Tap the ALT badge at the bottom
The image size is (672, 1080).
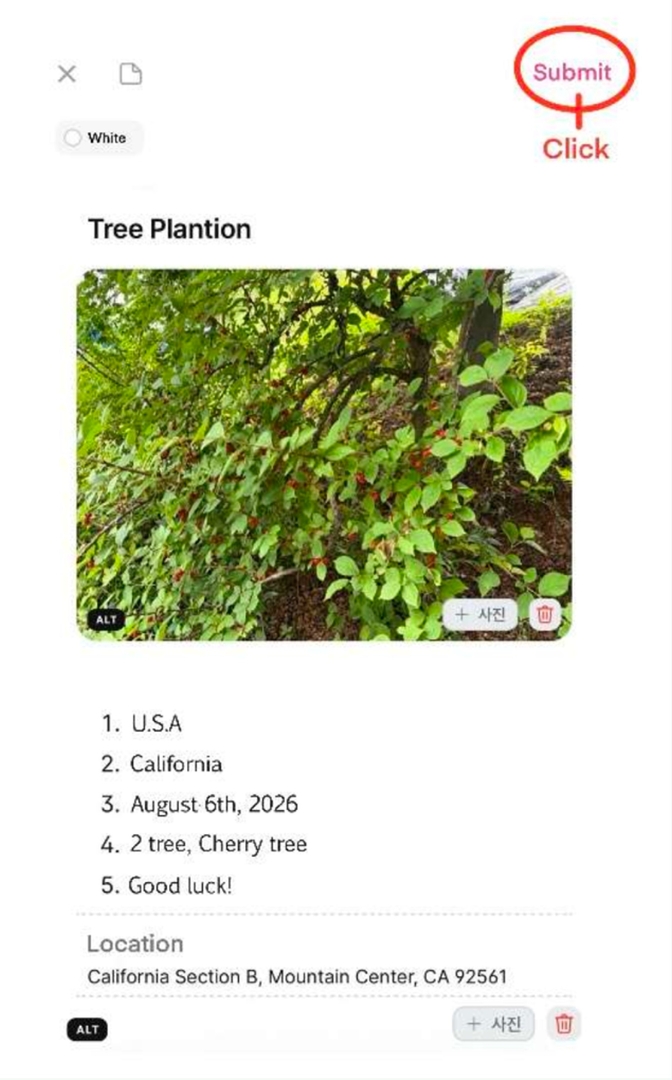[87, 1030]
